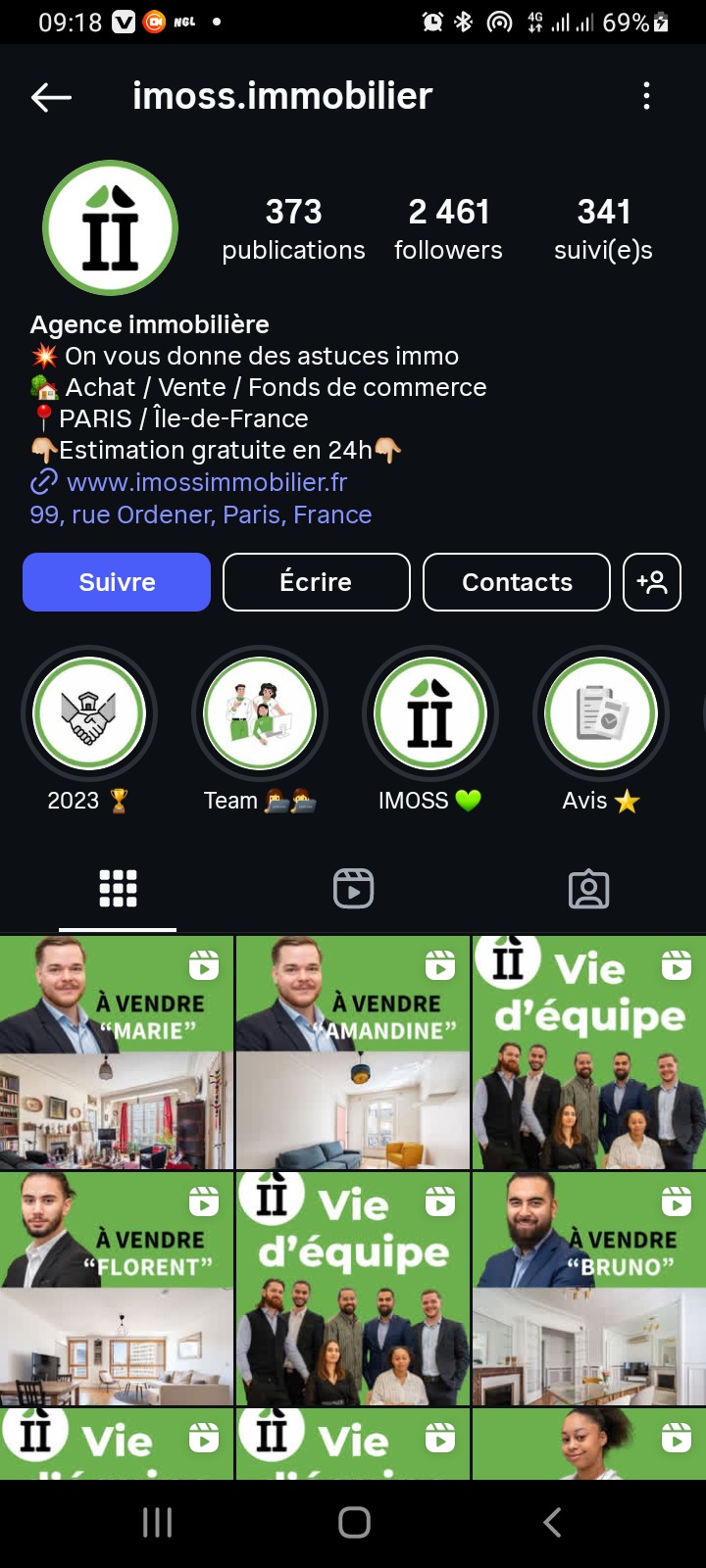Open the À vendre Marie post
The height and width of the screenshot is (1568, 706).
[117, 1053]
